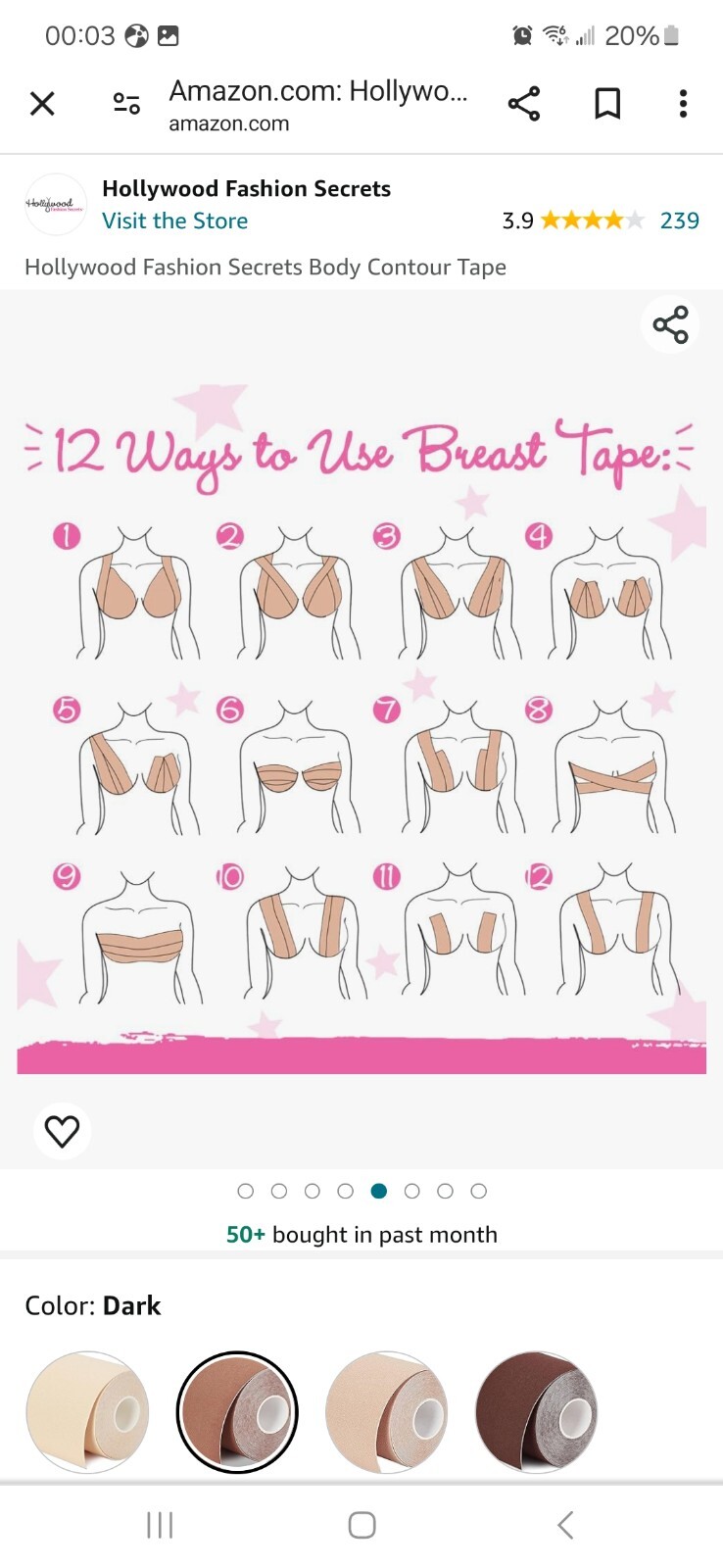Open the 239 customer ratings
723x1568 pixels.
click(x=679, y=220)
